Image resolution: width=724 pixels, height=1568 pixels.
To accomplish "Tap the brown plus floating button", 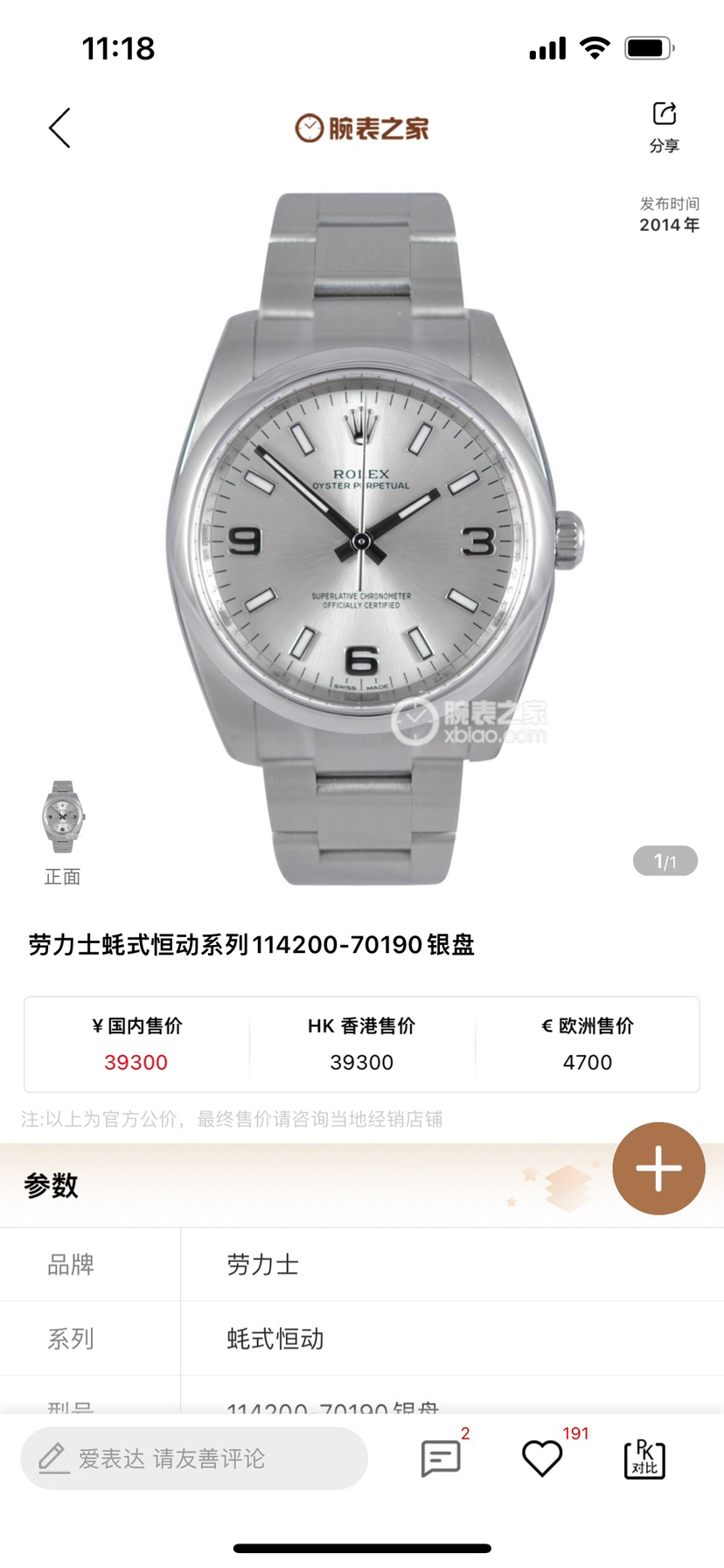I will [658, 1168].
